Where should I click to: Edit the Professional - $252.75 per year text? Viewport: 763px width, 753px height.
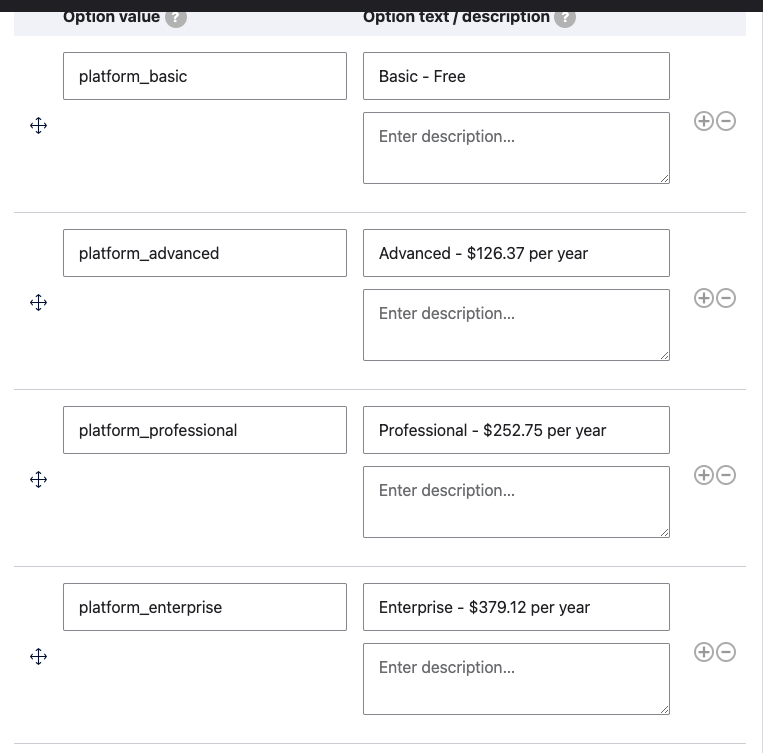click(x=516, y=430)
